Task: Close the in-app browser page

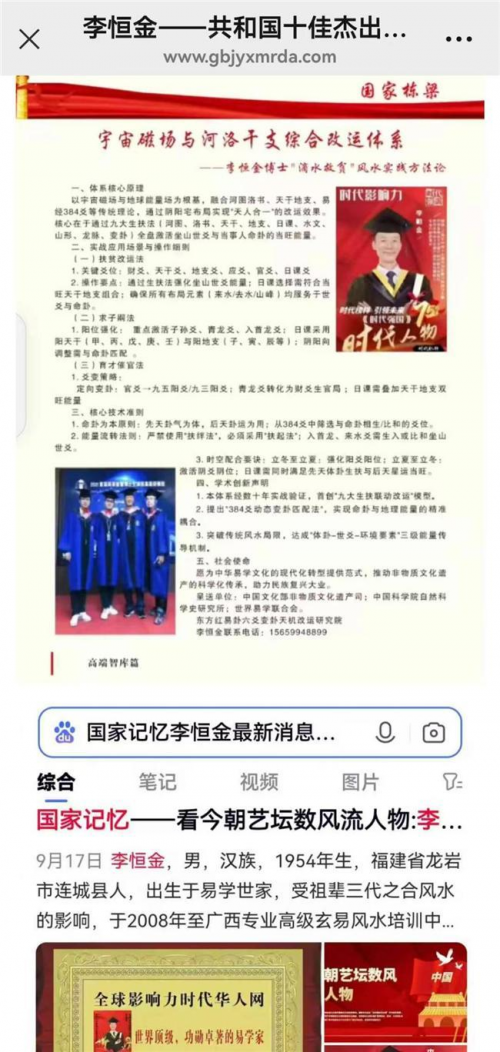Action: (x=30, y=39)
